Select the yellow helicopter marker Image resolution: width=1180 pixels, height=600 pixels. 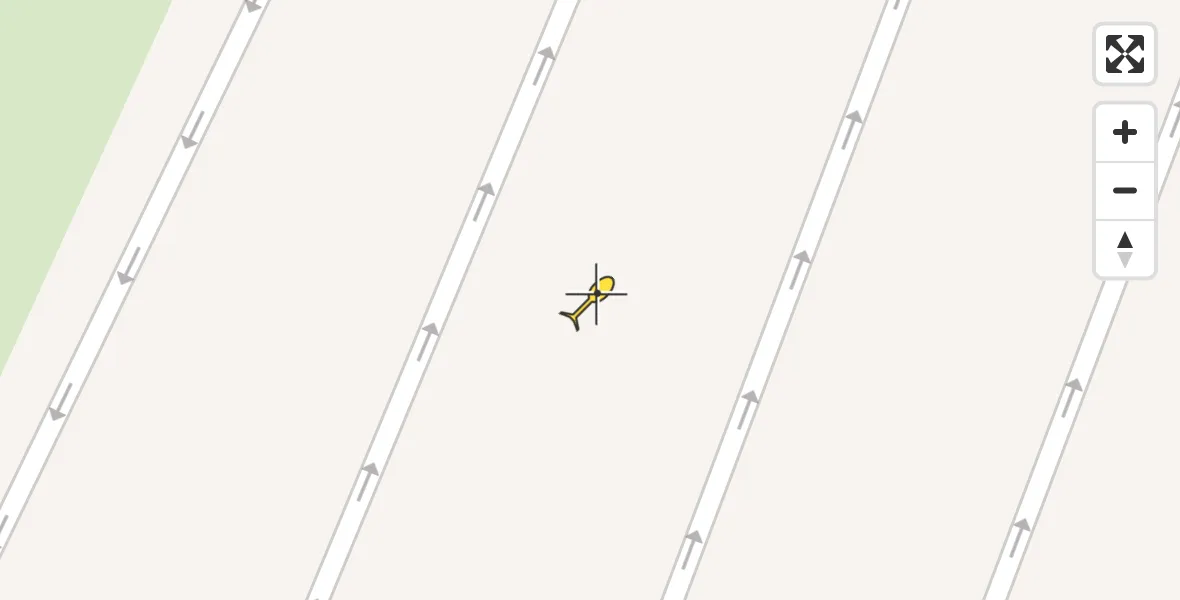click(x=591, y=300)
